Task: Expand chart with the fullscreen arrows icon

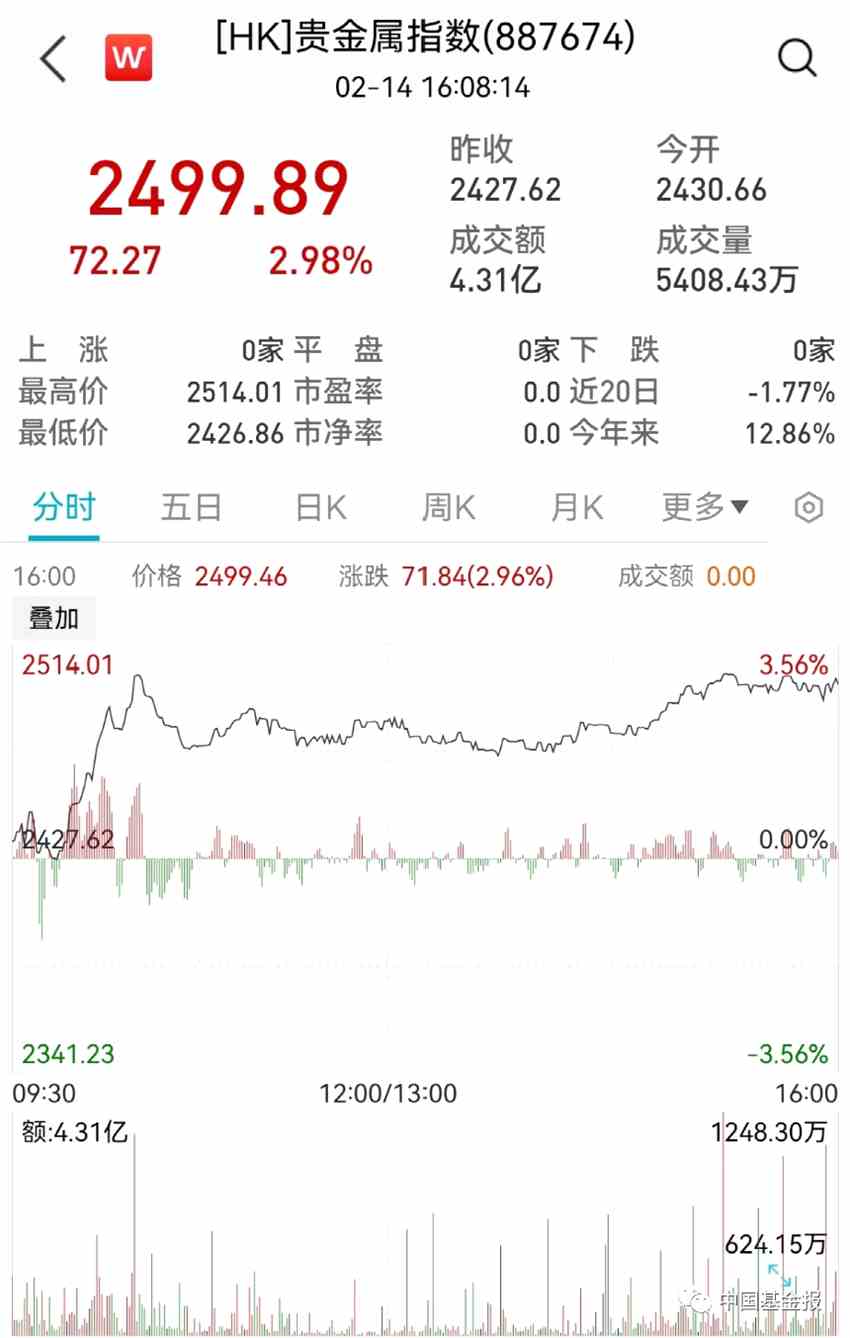Action: [x=779, y=1276]
